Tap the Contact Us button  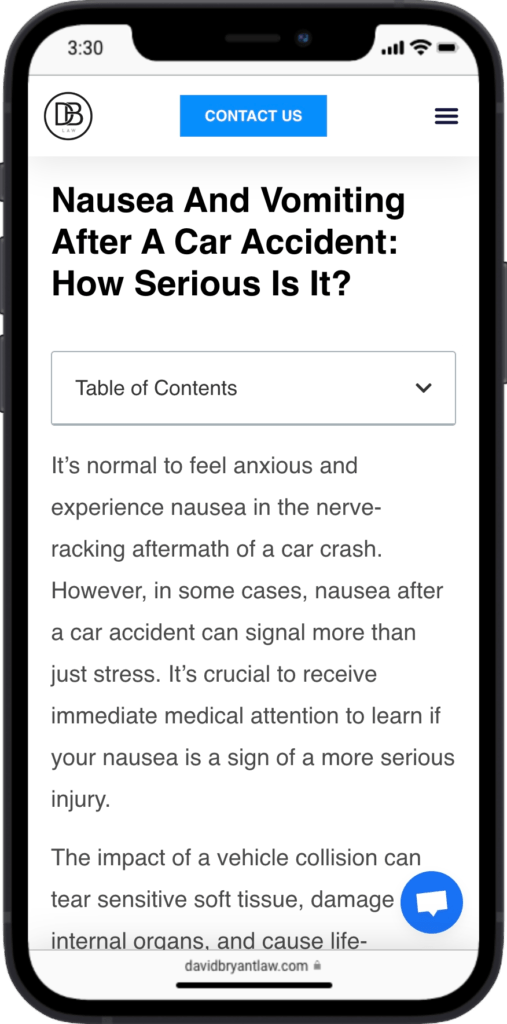(254, 116)
